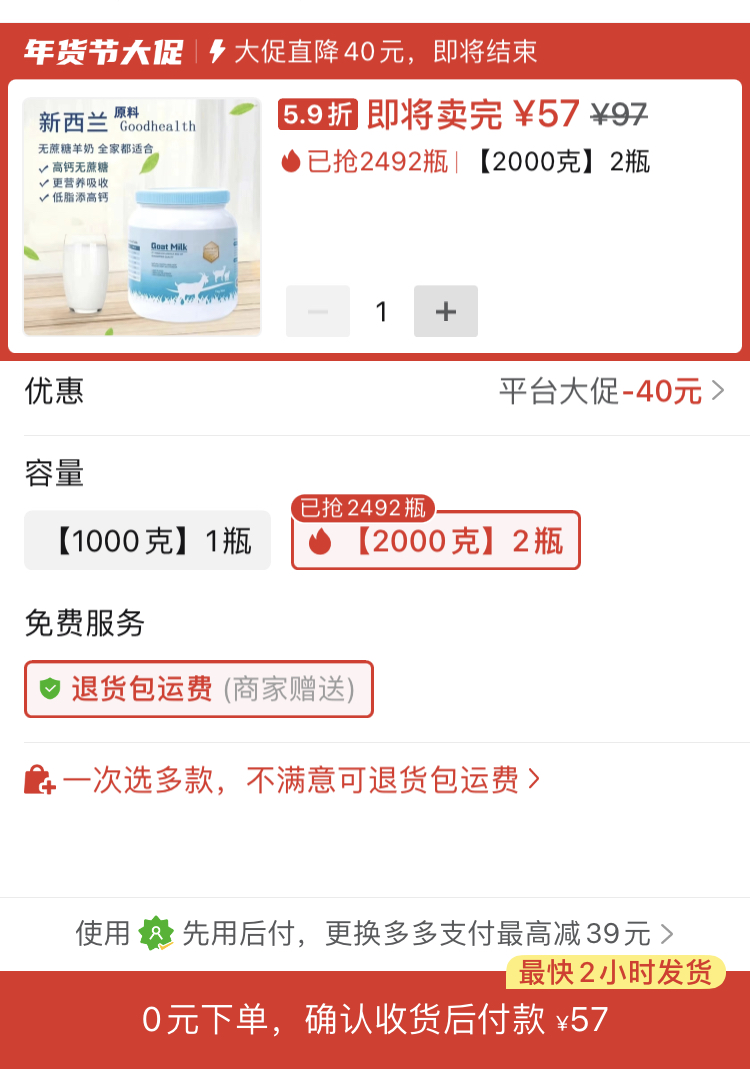Decrease quantity with the minus button
The width and height of the screenshot is (750, 1069).
[318, 311]
